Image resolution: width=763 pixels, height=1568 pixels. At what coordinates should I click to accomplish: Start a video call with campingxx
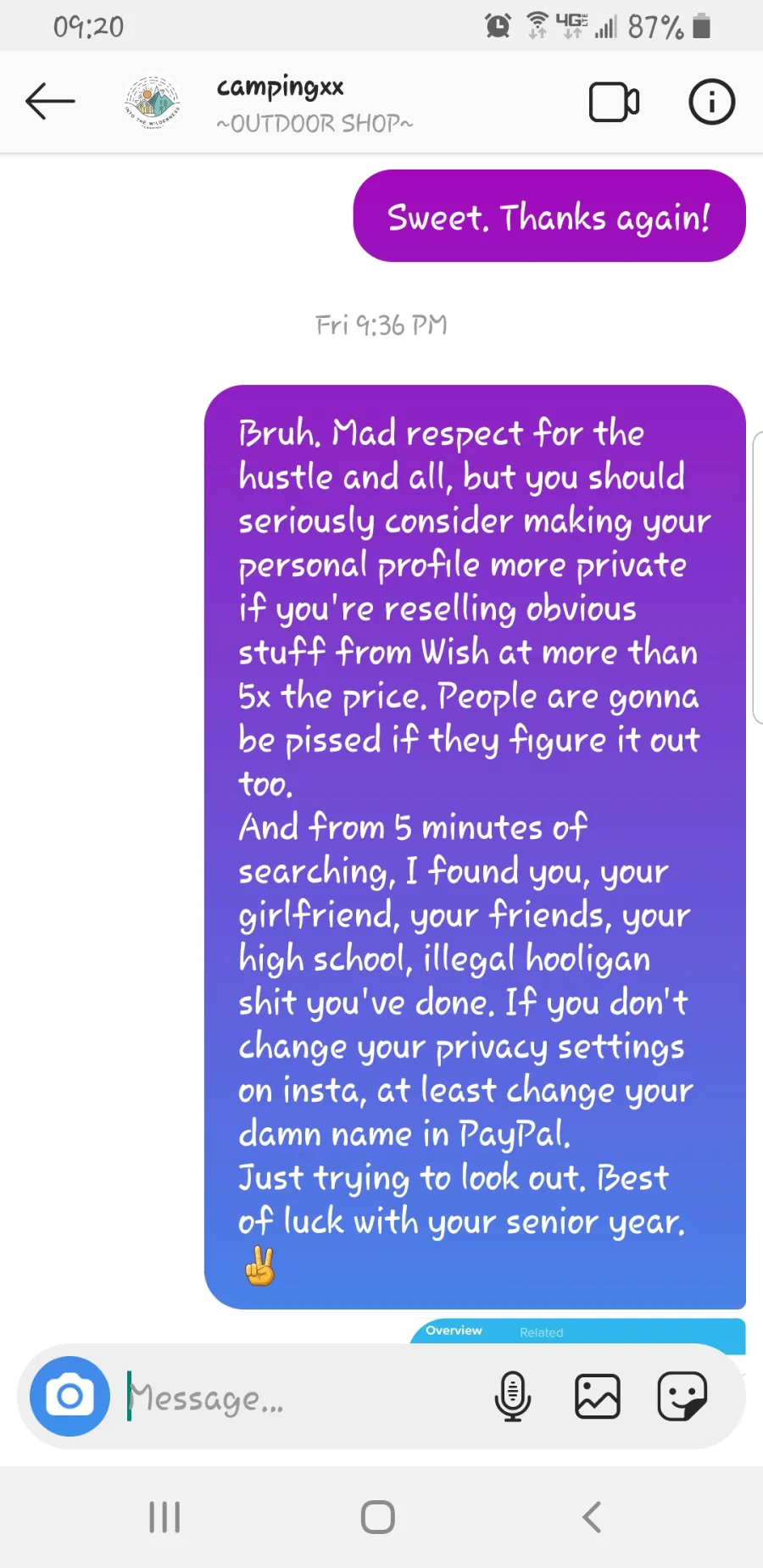pos(614,103)
